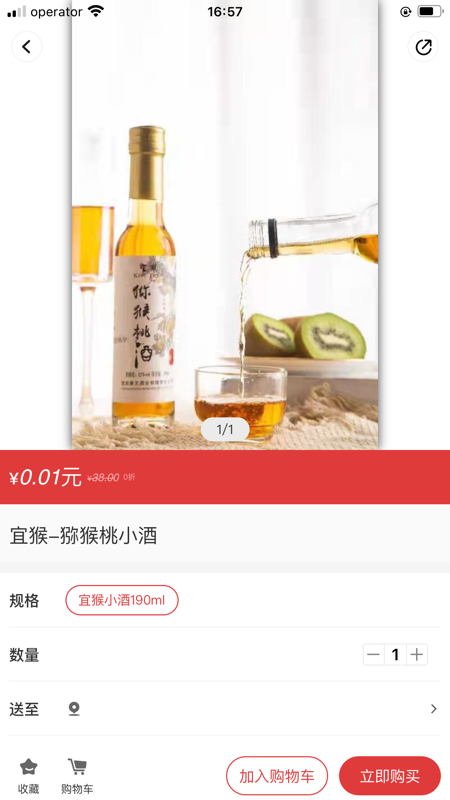Decrease quantity with the minus button
Image resolution: width=450 pixels, height=800 pixels.
pyautogui.click(x=374, y=655)
